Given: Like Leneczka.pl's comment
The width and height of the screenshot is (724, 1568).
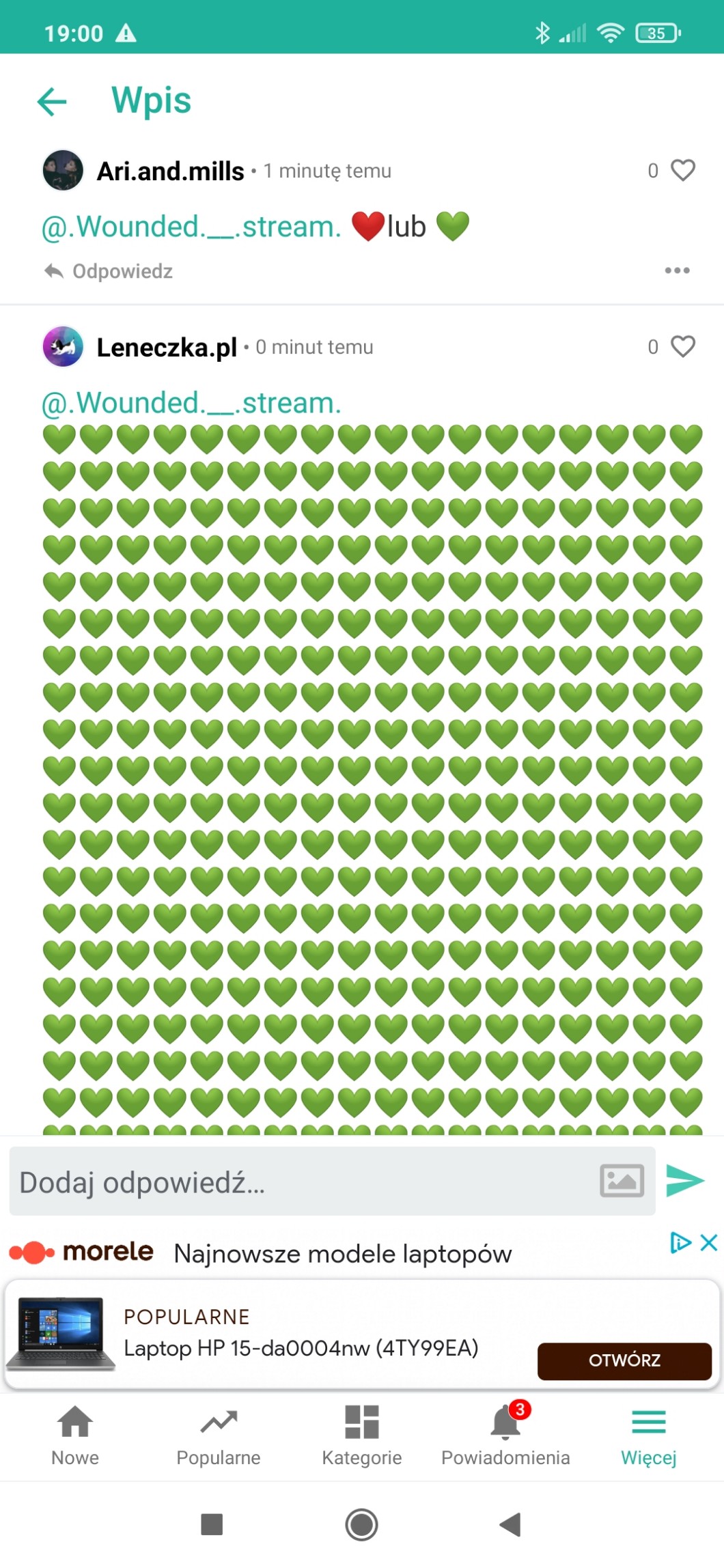Looking at the screenshot, I should point(682,346).
